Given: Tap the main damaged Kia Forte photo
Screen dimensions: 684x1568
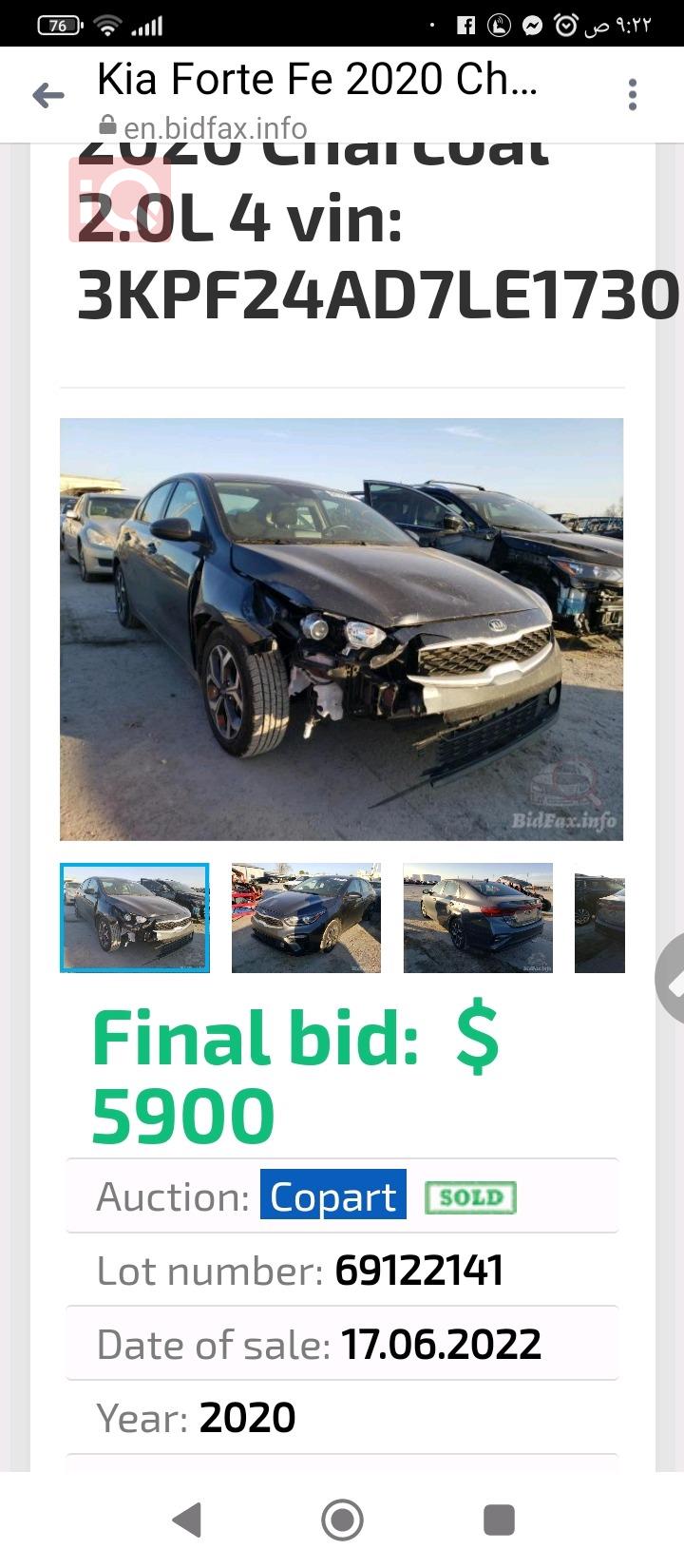Looking at the screenshot, I should tap(342, 627).
